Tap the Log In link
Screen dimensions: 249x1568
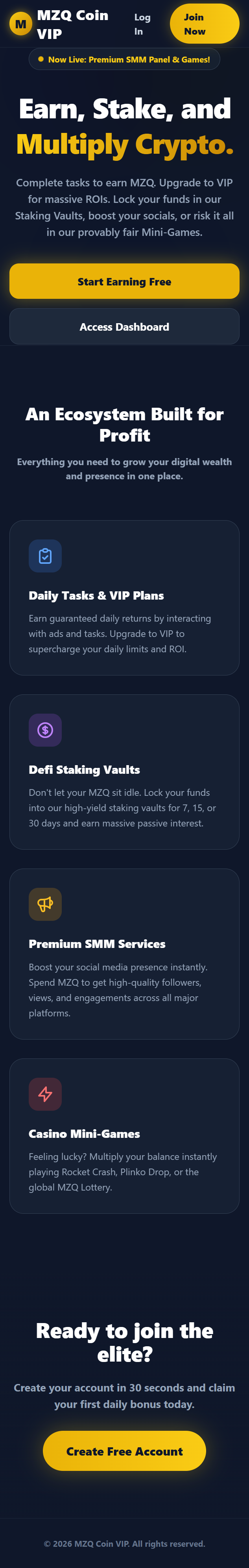pos(142,24)
